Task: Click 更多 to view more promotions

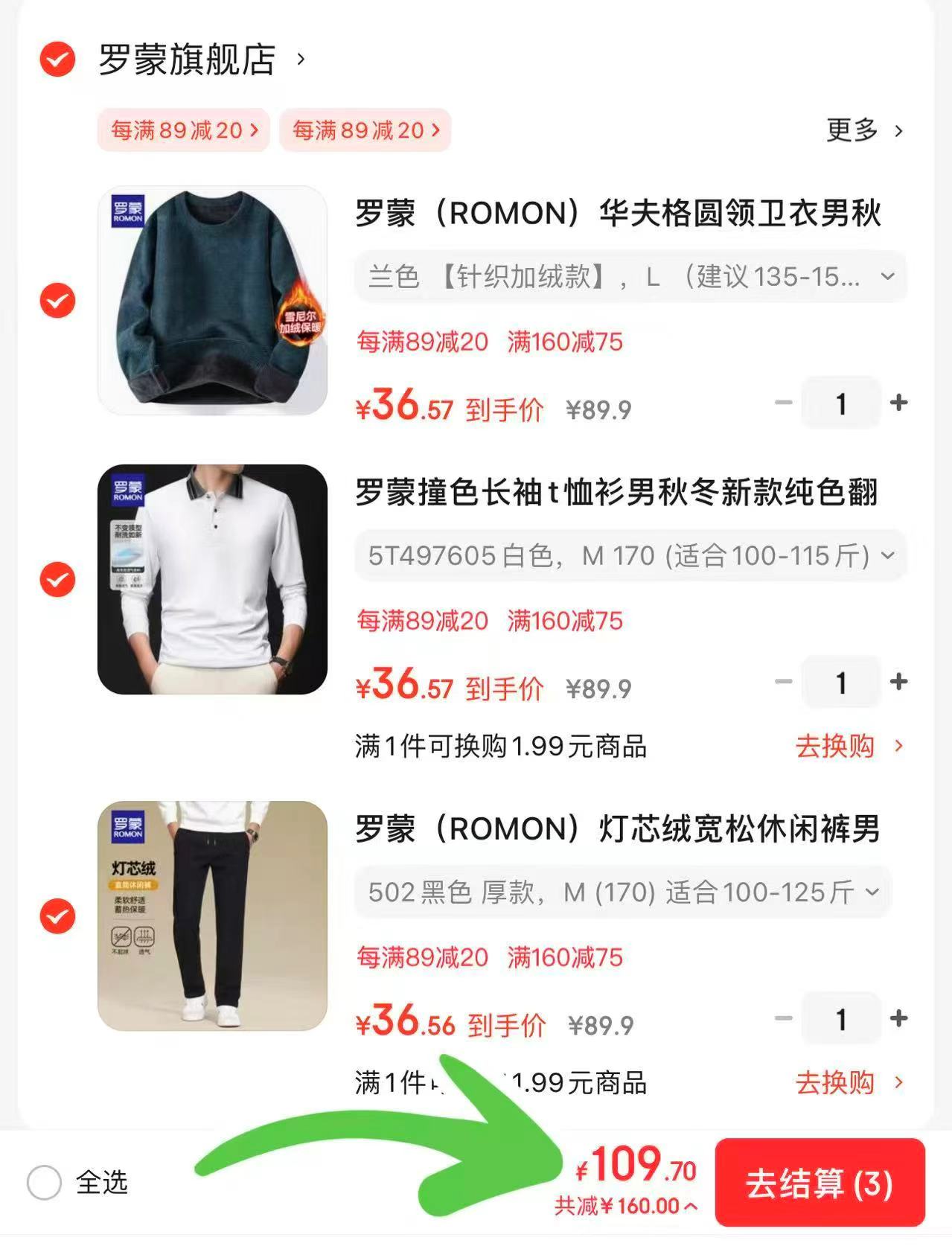Action: tap(863, 130)
